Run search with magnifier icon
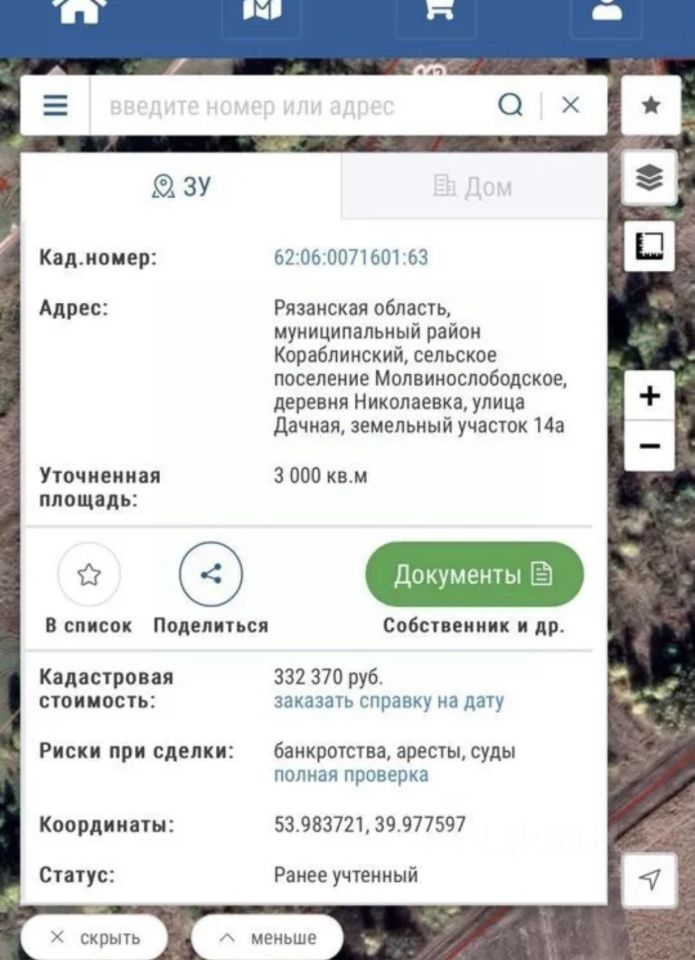 click(511, 105)
